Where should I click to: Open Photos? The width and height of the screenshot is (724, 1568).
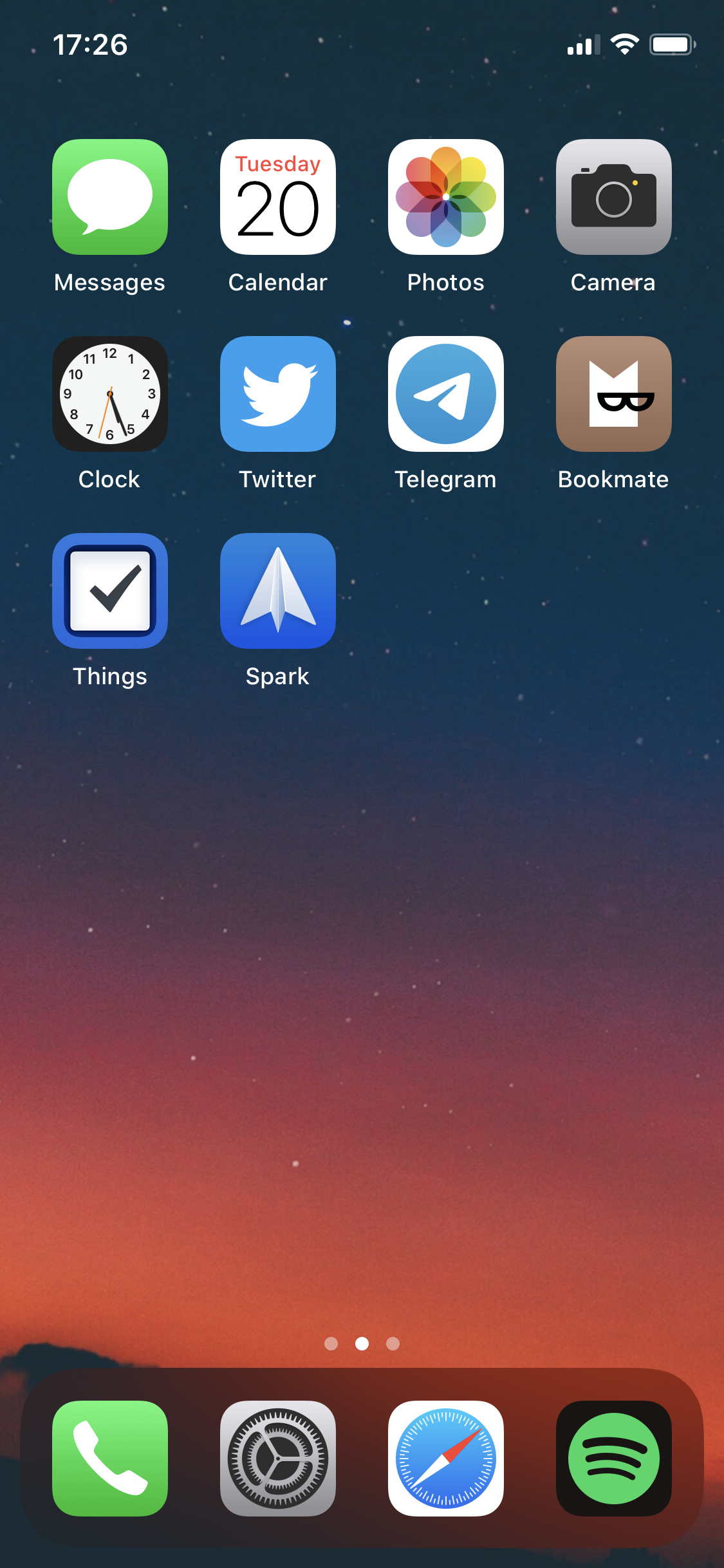tap(446, 197)
